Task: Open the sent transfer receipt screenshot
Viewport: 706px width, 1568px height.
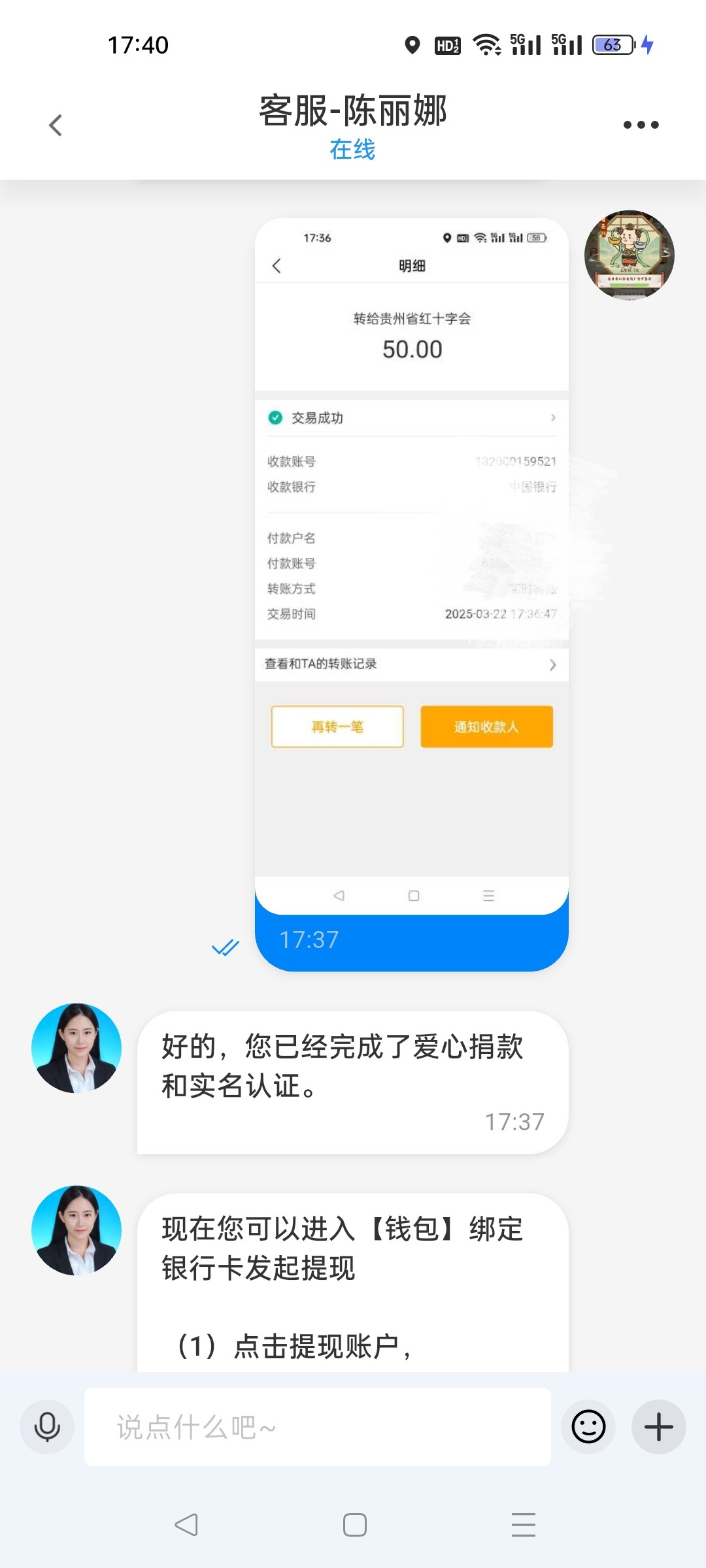Action: click(412, 562)
